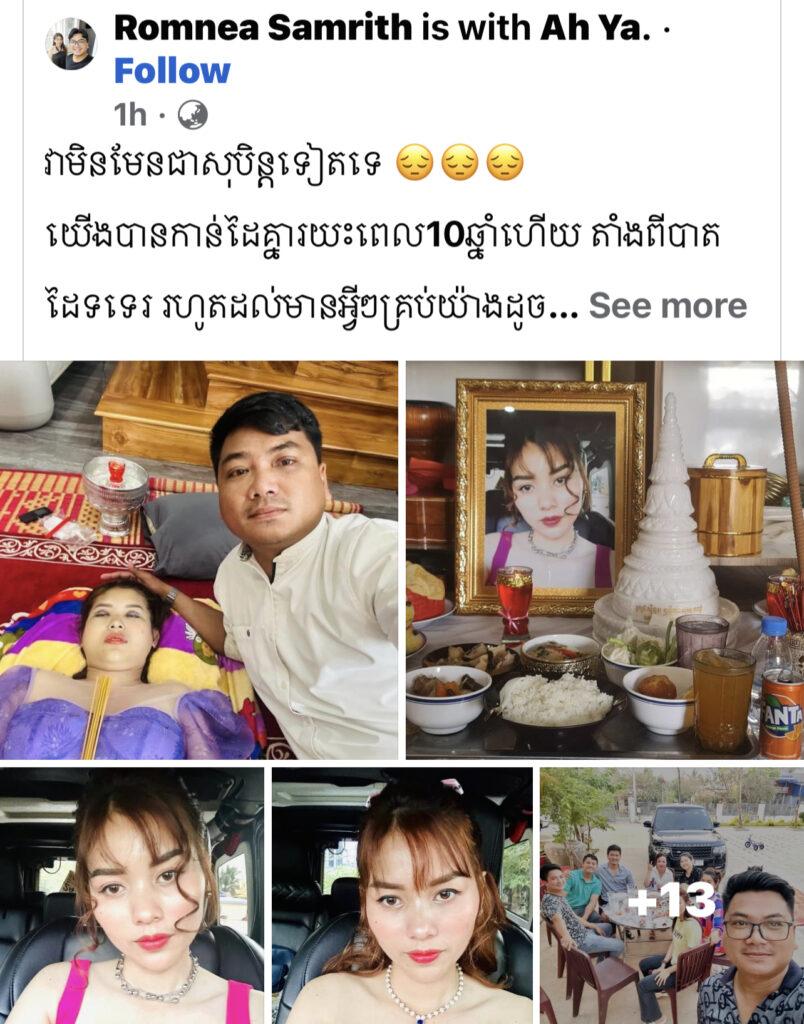Open Romnea Samrith's profile picture

70,44
